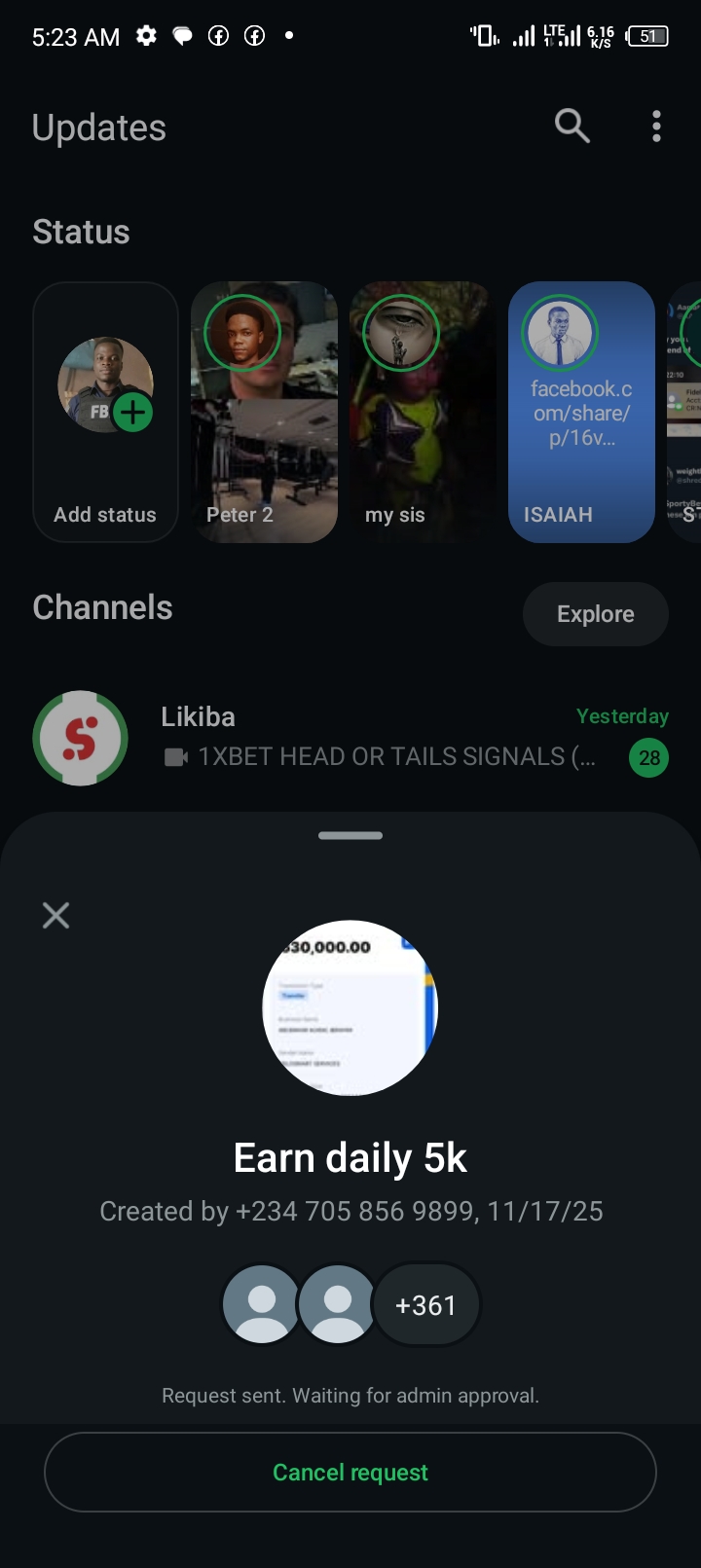701x1568 pixels.
Task: Open search in Updates
Action: [572, 126]
